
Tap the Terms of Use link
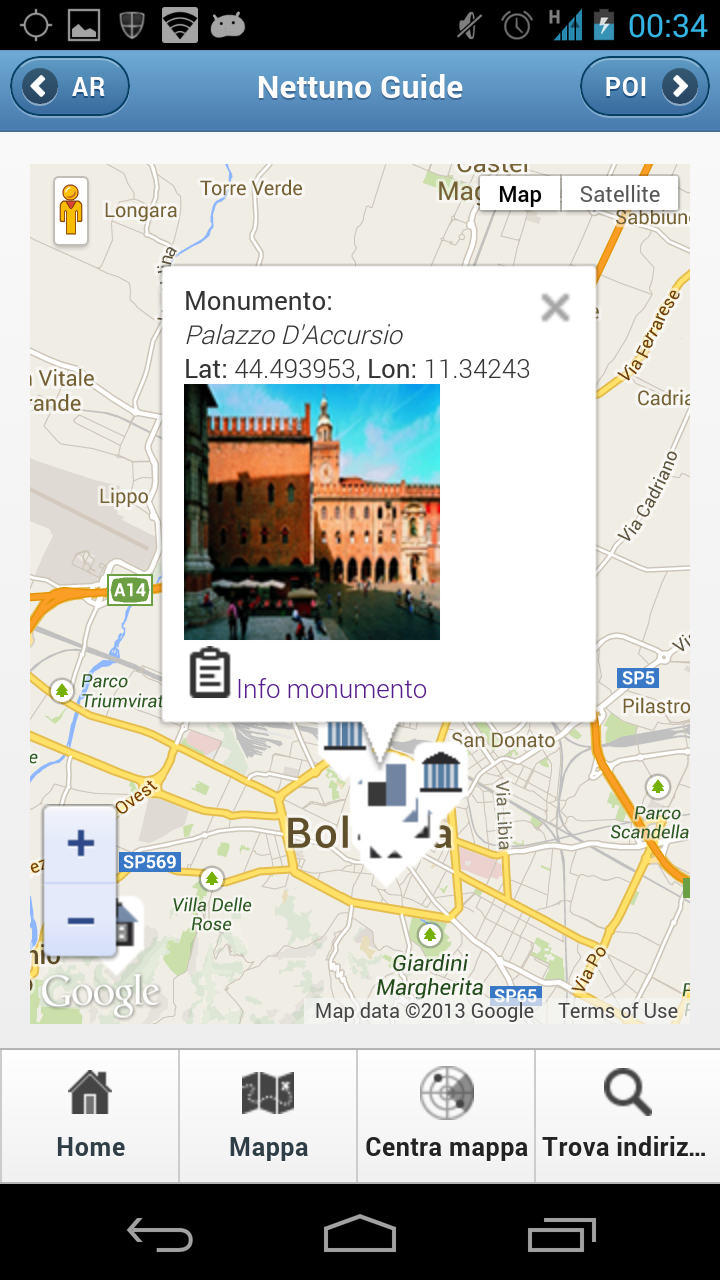(x=620, y=1011)
